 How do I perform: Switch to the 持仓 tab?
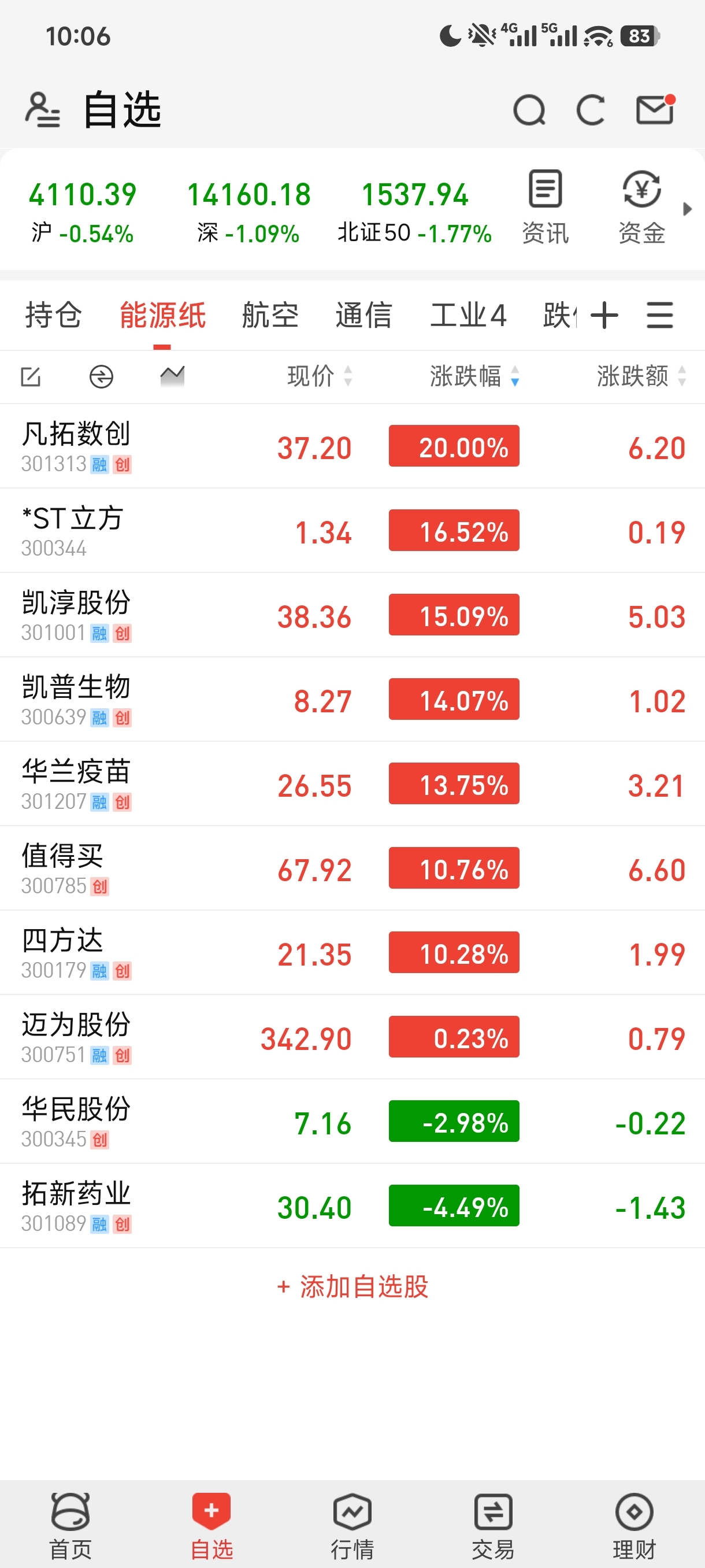point(54,315)
